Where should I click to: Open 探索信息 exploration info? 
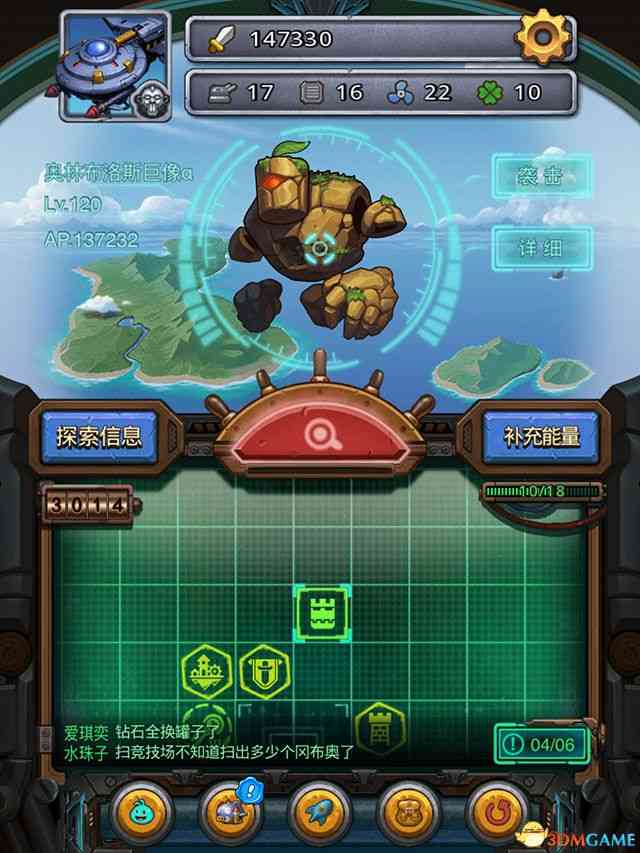point(99,437)
